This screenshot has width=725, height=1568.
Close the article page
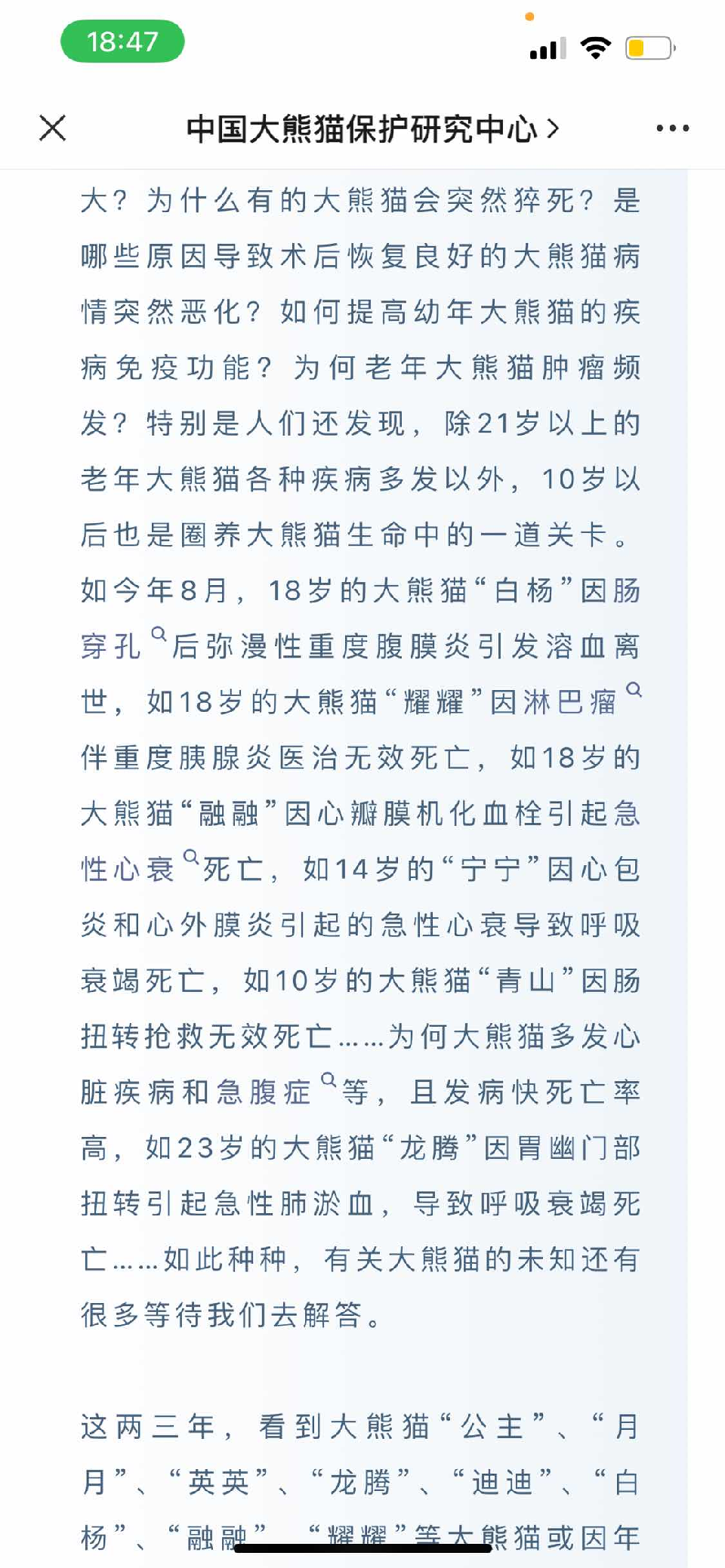tap(52, 128)
